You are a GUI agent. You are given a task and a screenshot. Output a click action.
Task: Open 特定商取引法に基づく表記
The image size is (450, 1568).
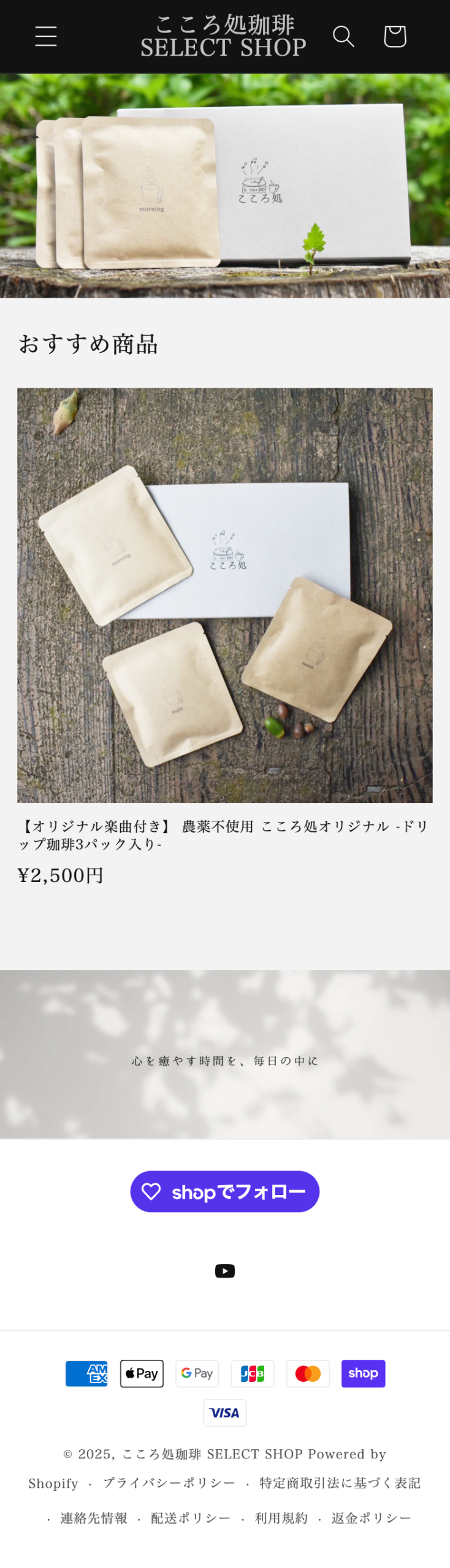340,1483
